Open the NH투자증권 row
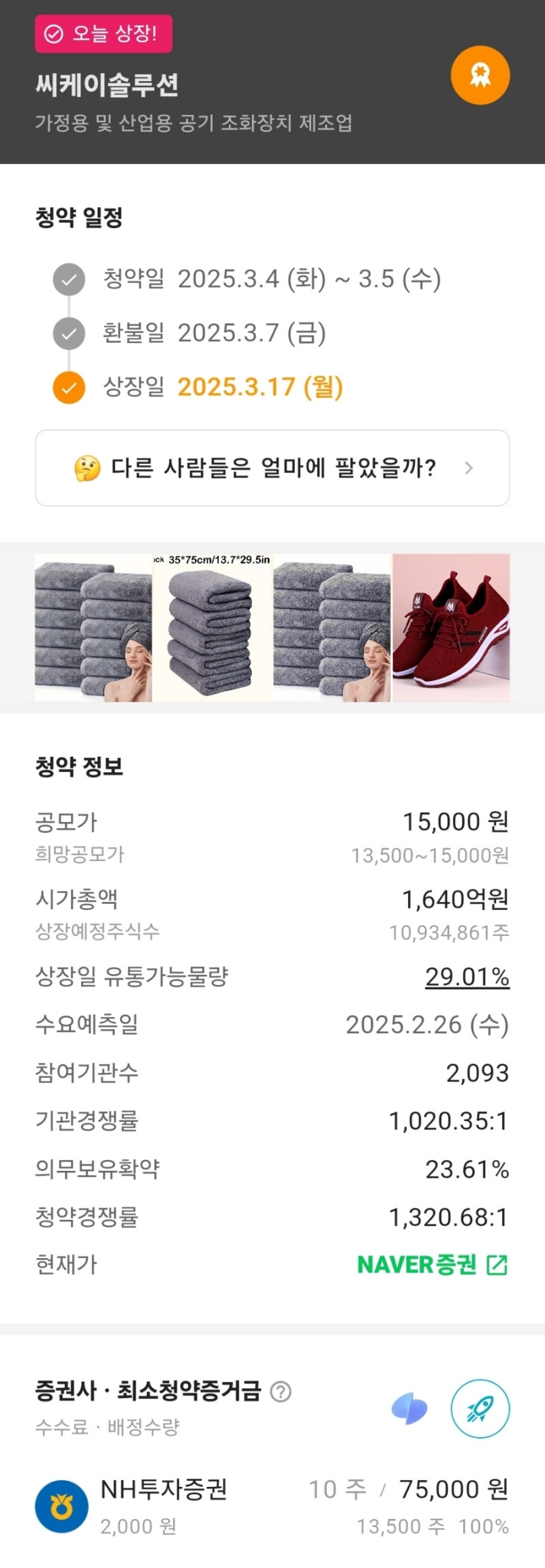Screen dimensions: 545x1568 click(272, 1506)
